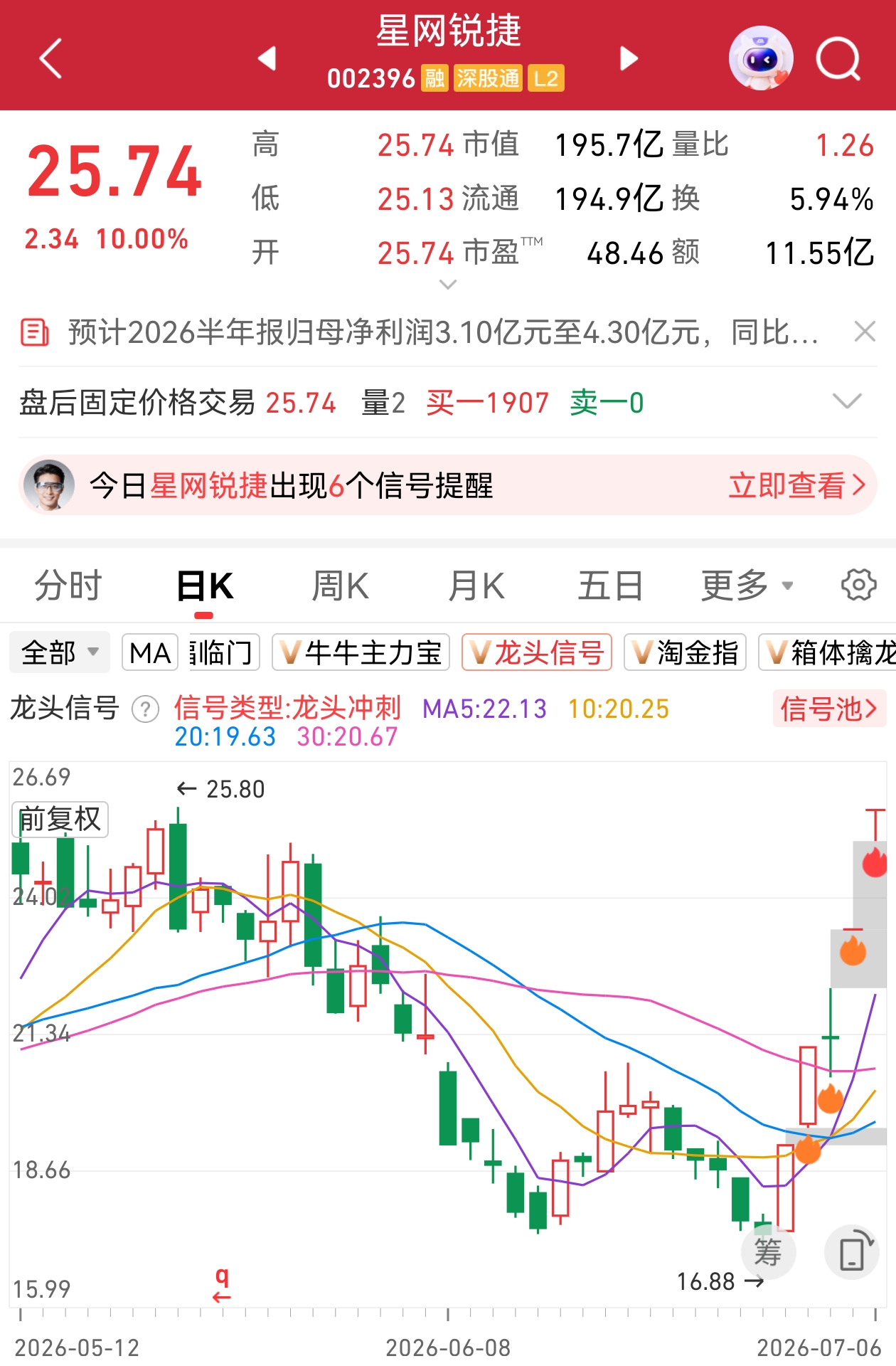This screenshot has height=1366, width=896.
Task: Open stock search
Action: pos(839,58)
